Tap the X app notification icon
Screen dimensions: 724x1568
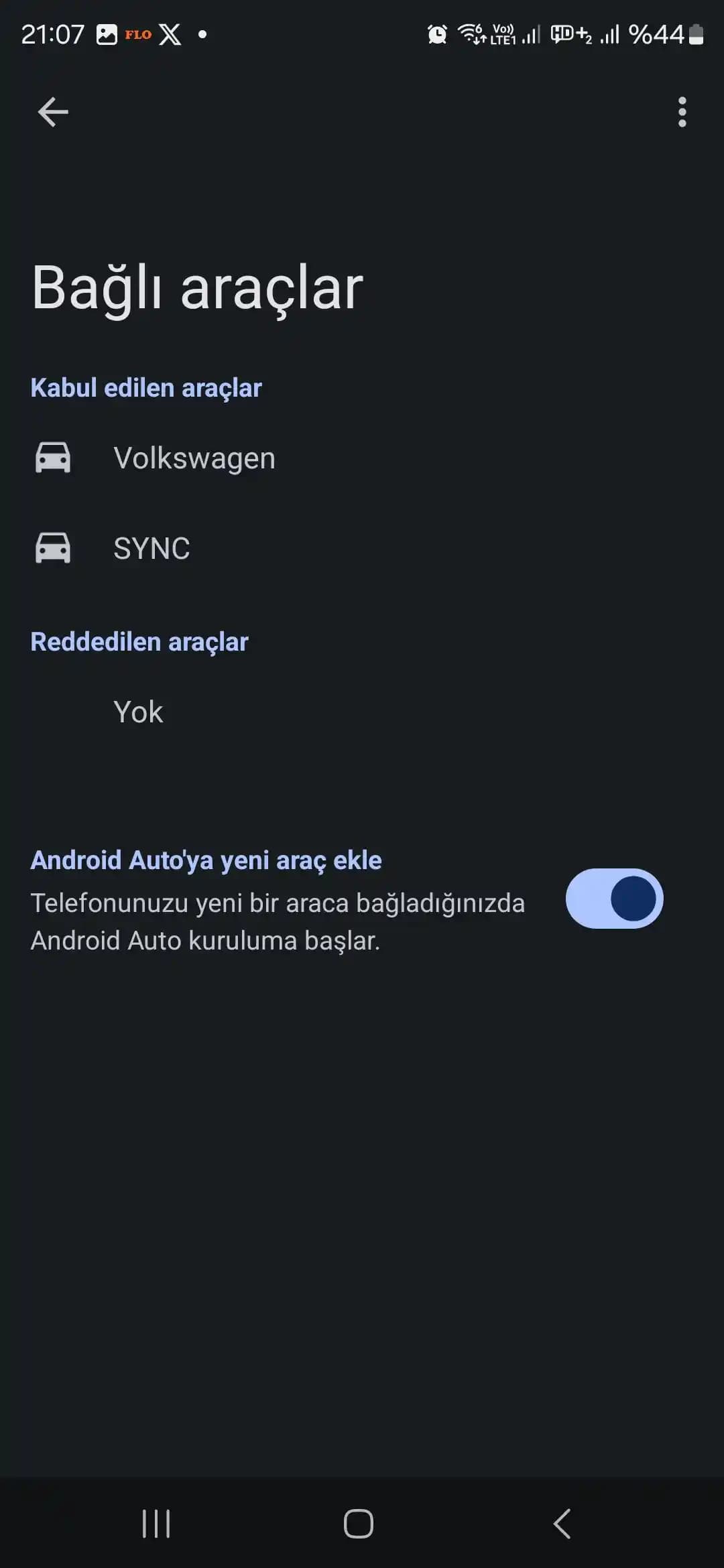click(170, 34)
